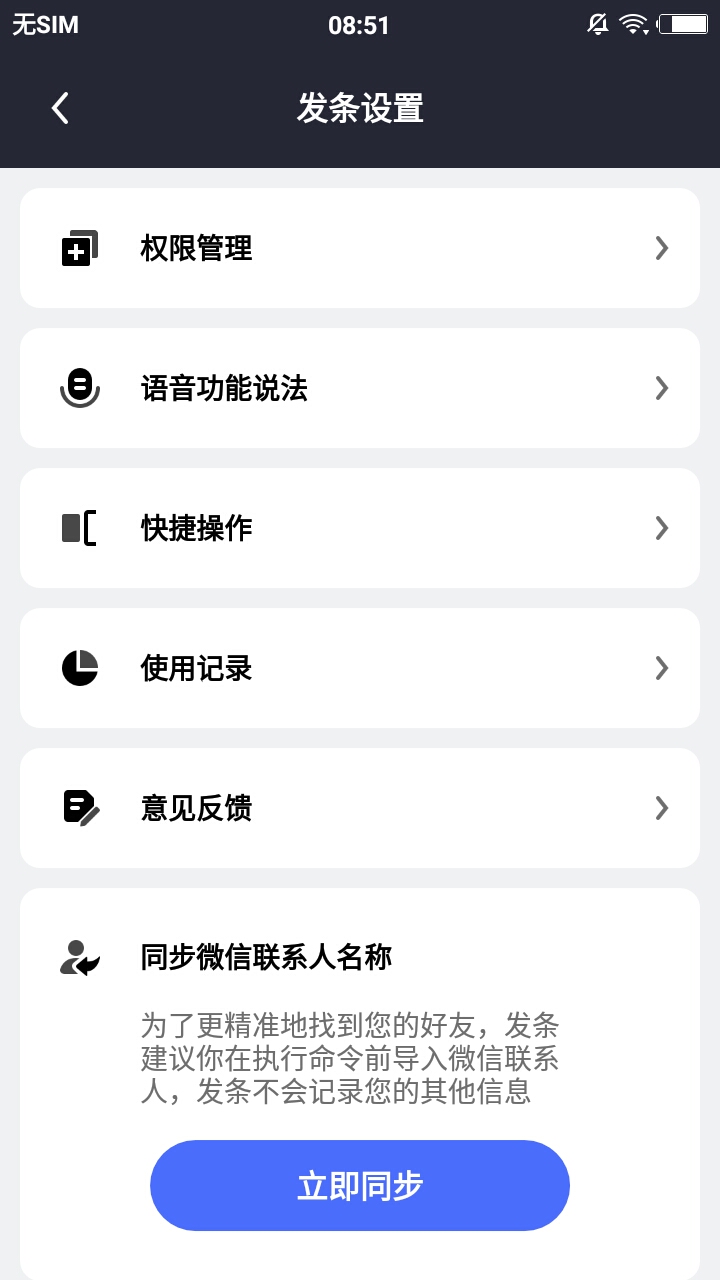Expand the 使用记录 entry arrow
Image resolution: width=720 pixels, height=1280 pixels.
pos(661,667)
